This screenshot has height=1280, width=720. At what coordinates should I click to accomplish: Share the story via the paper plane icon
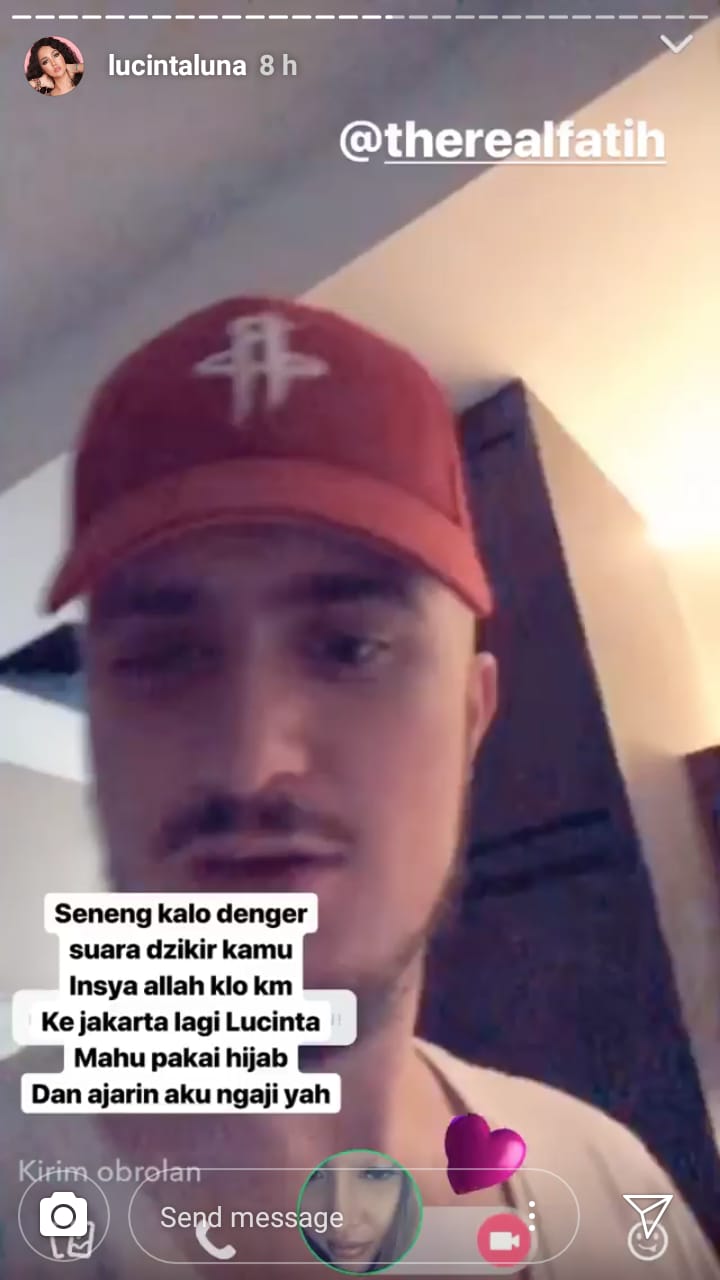646,1215
